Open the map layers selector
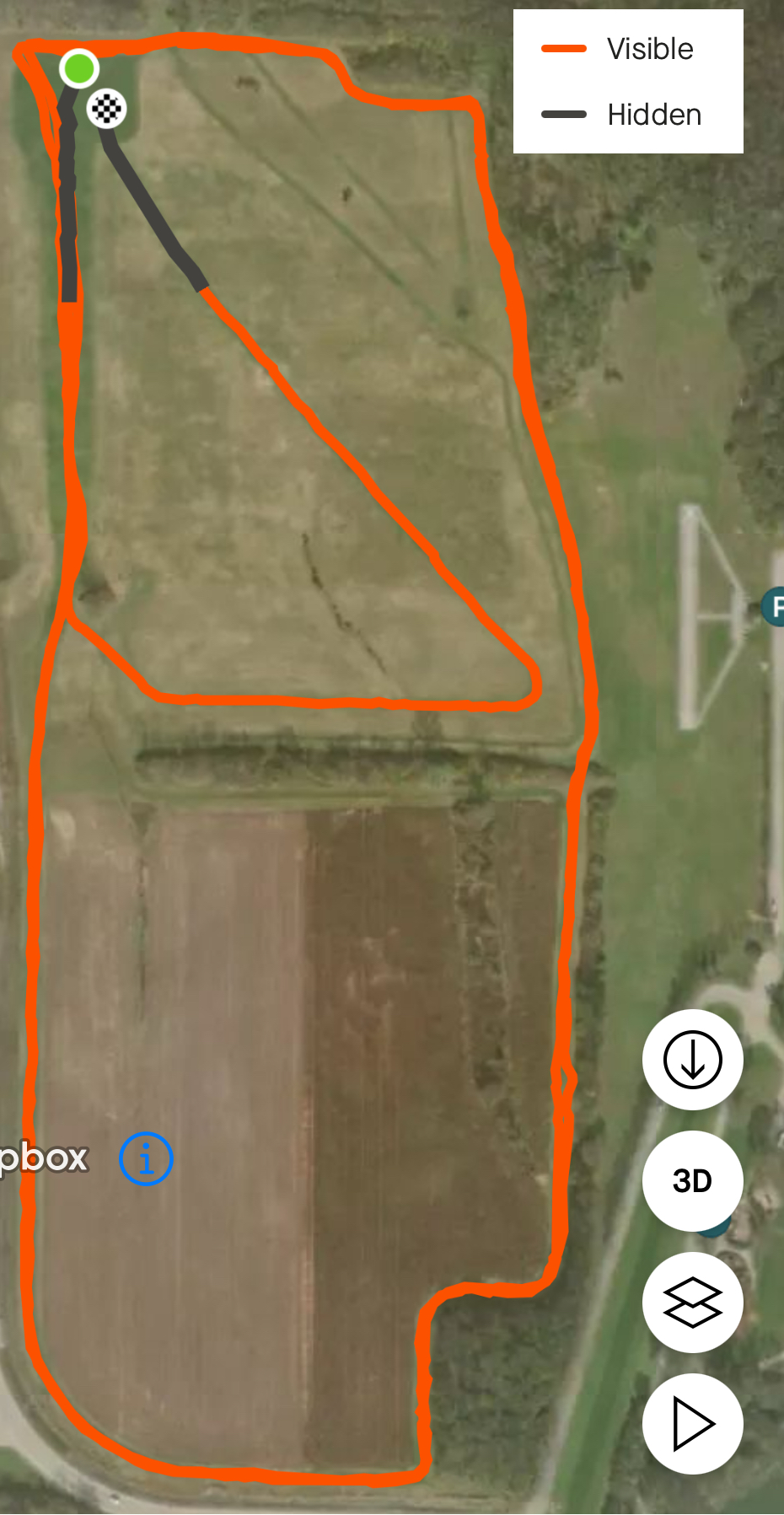Screen dimensions: 784x1515 [x=692, y=1303]
